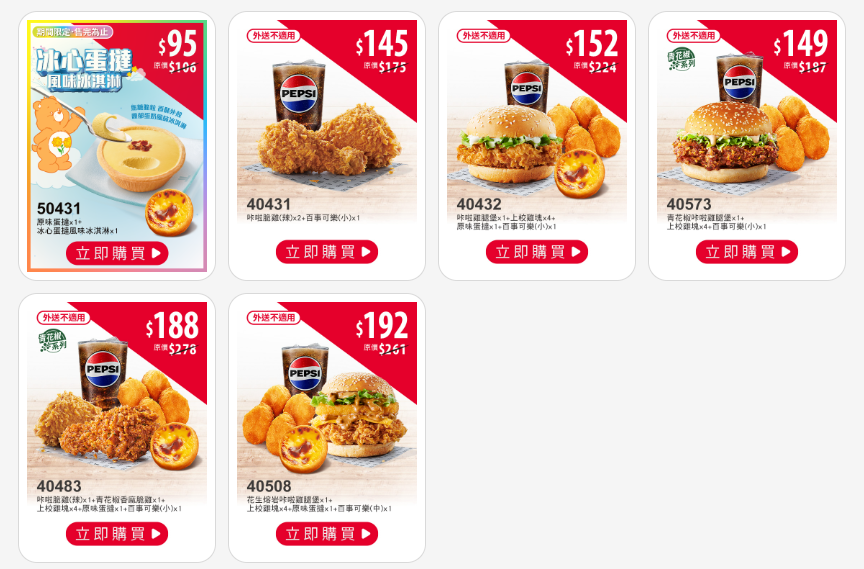
Task: Tap 立即購買 on coupon 40483
Action: pyautogui.click(x=117, y=534)
